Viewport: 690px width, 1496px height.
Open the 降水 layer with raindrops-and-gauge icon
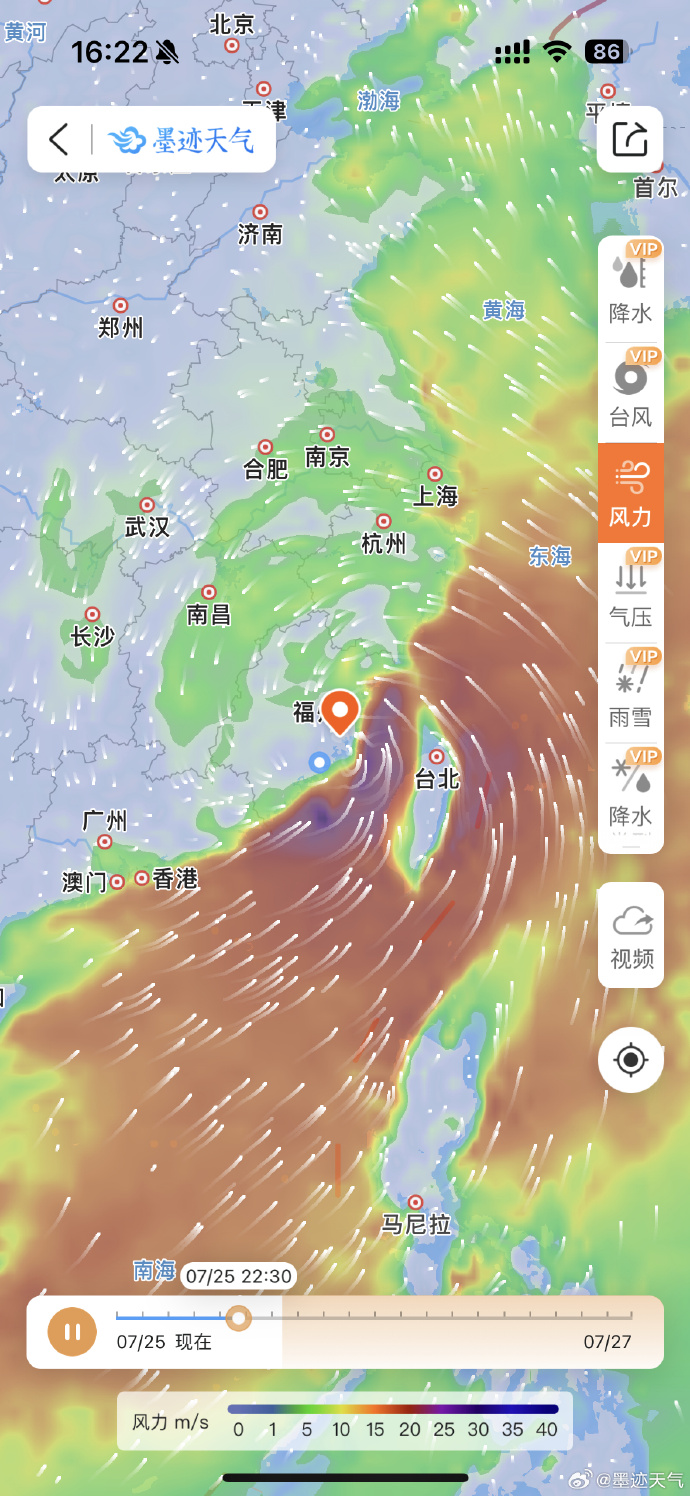click(630, 290)
